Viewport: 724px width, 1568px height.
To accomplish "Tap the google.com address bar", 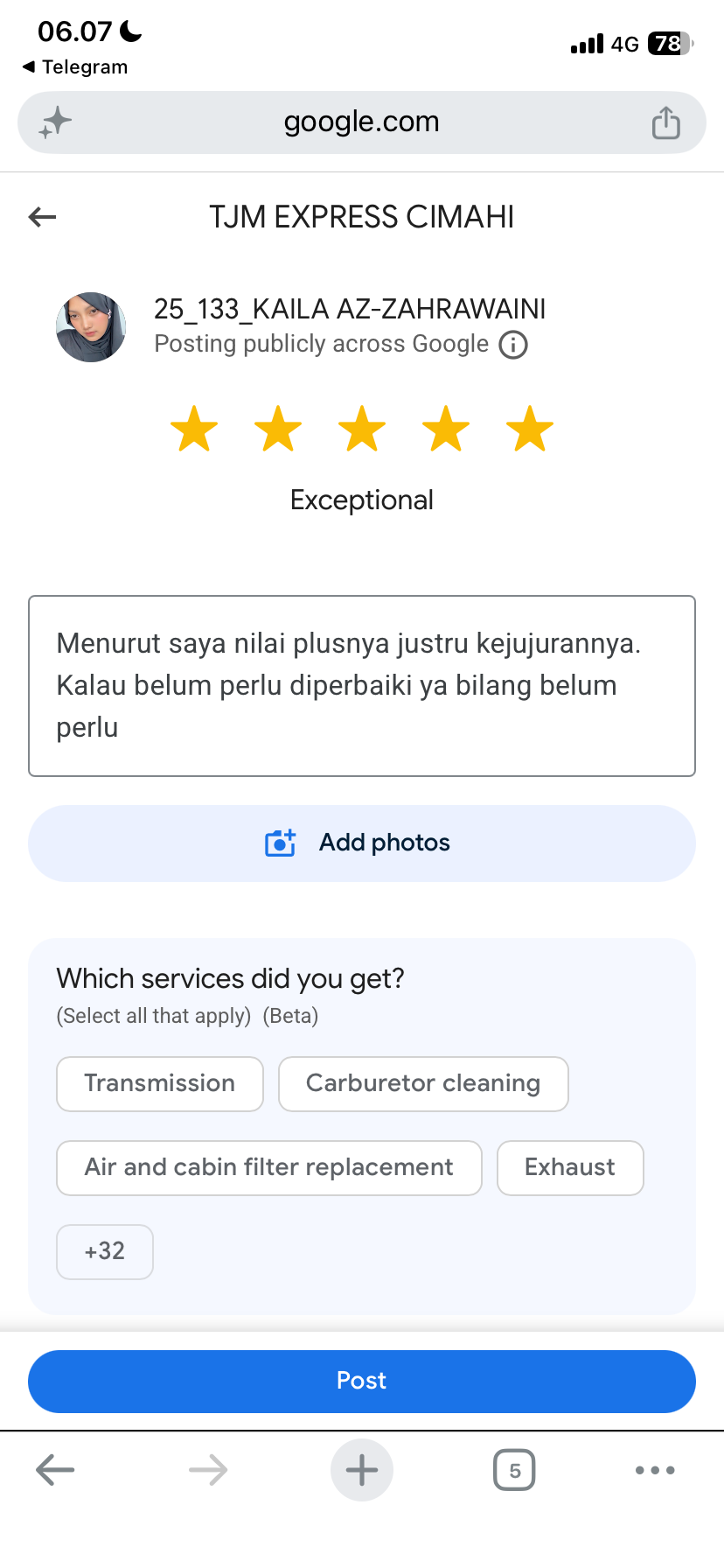I will point(362,122).
